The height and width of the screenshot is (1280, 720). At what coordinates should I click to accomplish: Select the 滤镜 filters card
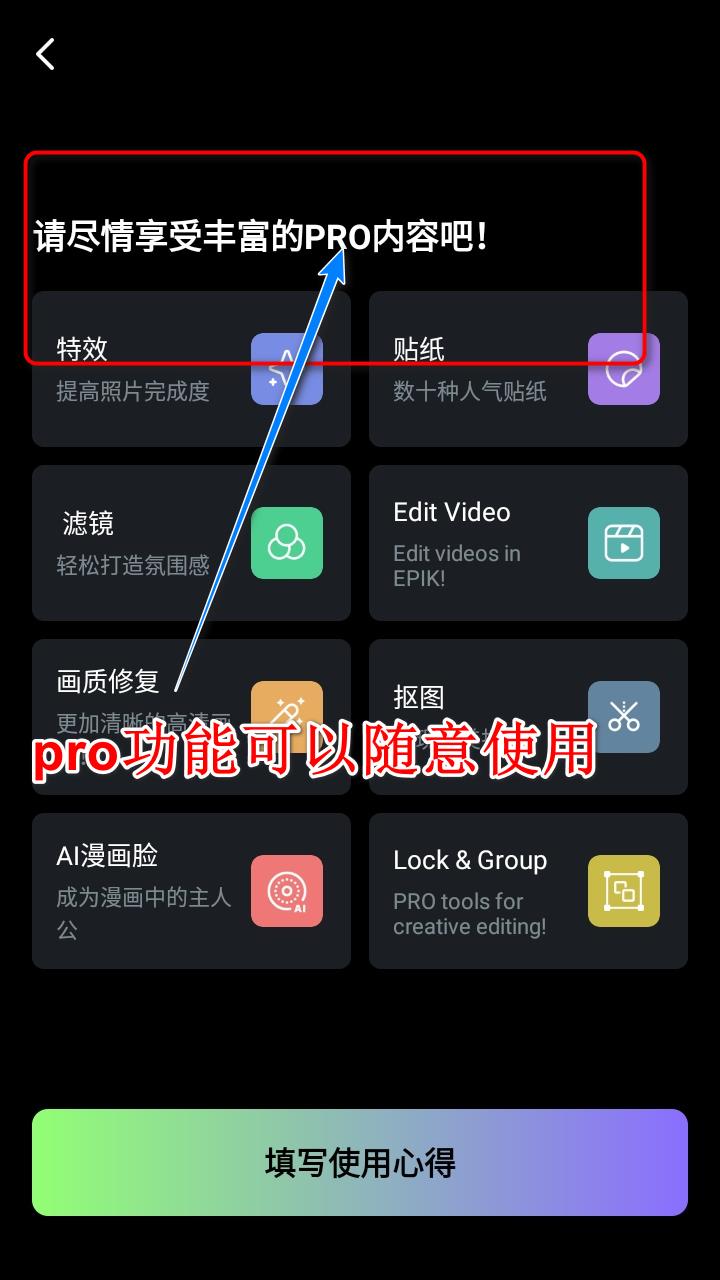pos(191,543)
